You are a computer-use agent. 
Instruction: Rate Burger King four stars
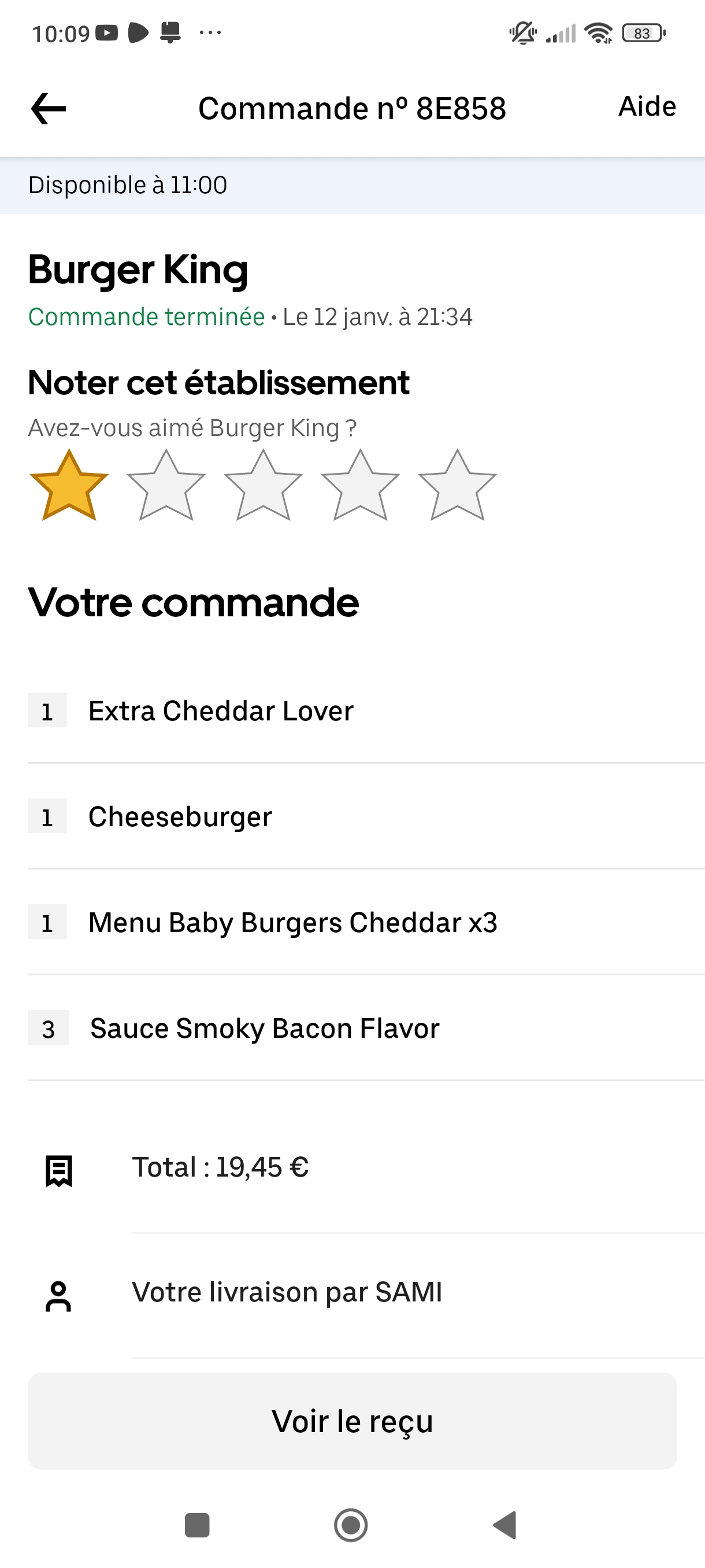[x=360, y=486]
